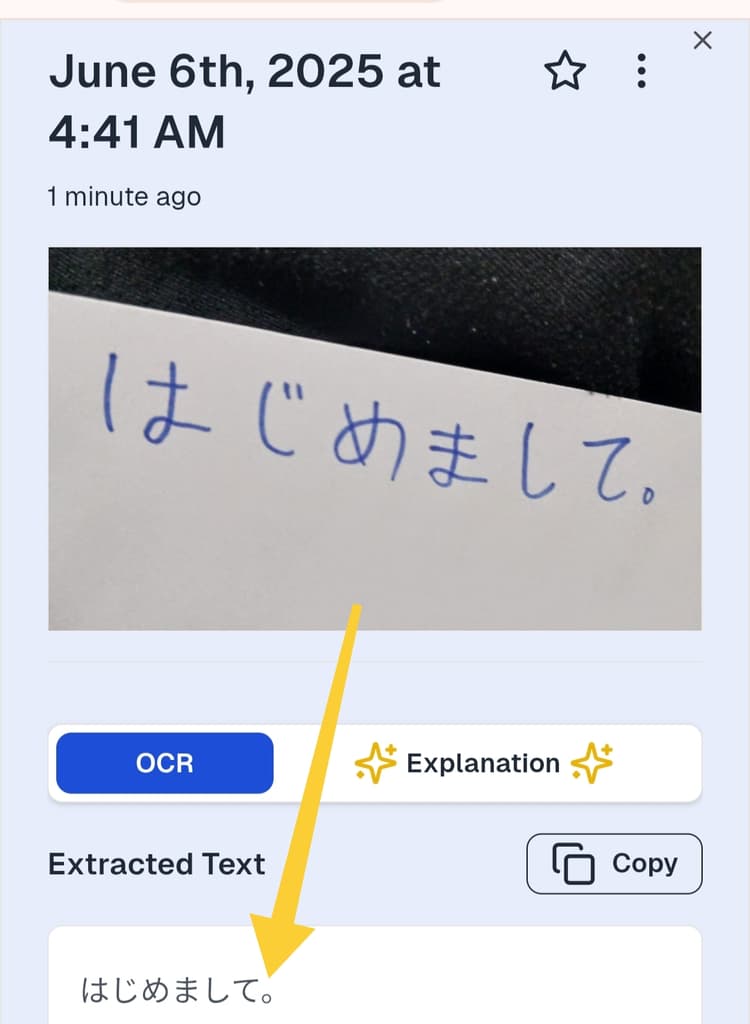Switch to the Explanation tab

pos(484,763)
